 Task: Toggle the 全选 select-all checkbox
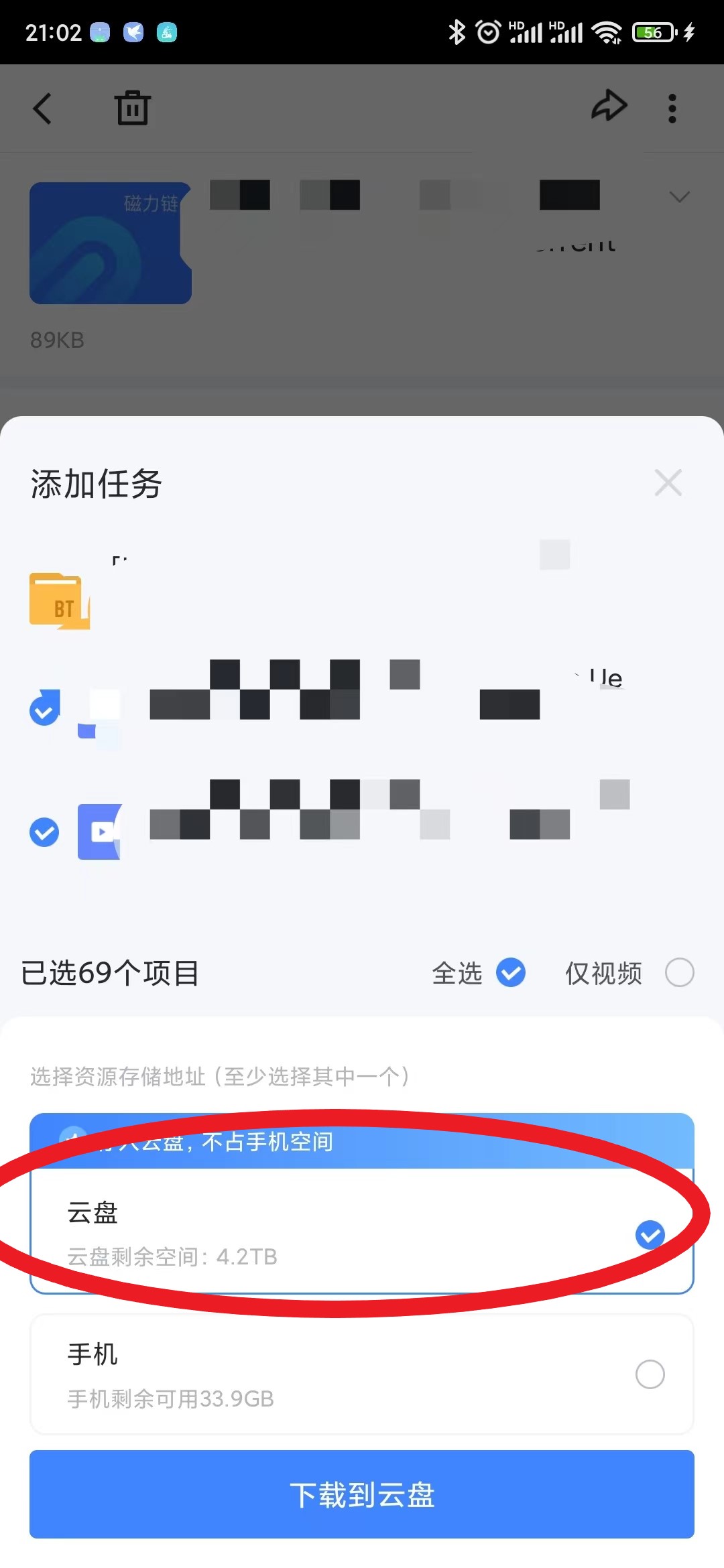point(510,972)
